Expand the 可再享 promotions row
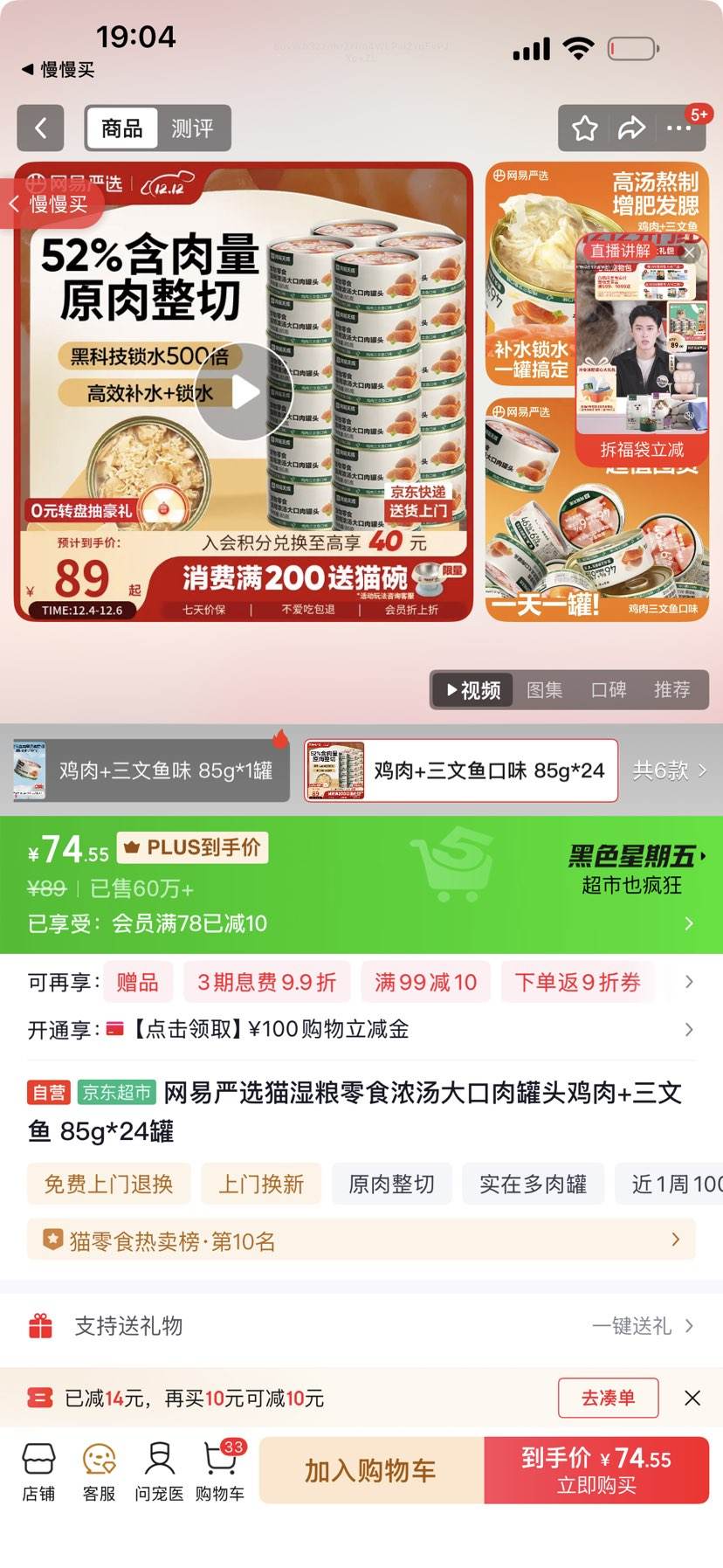Image resolution: width=723 pixels, height=1568 pixels. tap(689, 982)
